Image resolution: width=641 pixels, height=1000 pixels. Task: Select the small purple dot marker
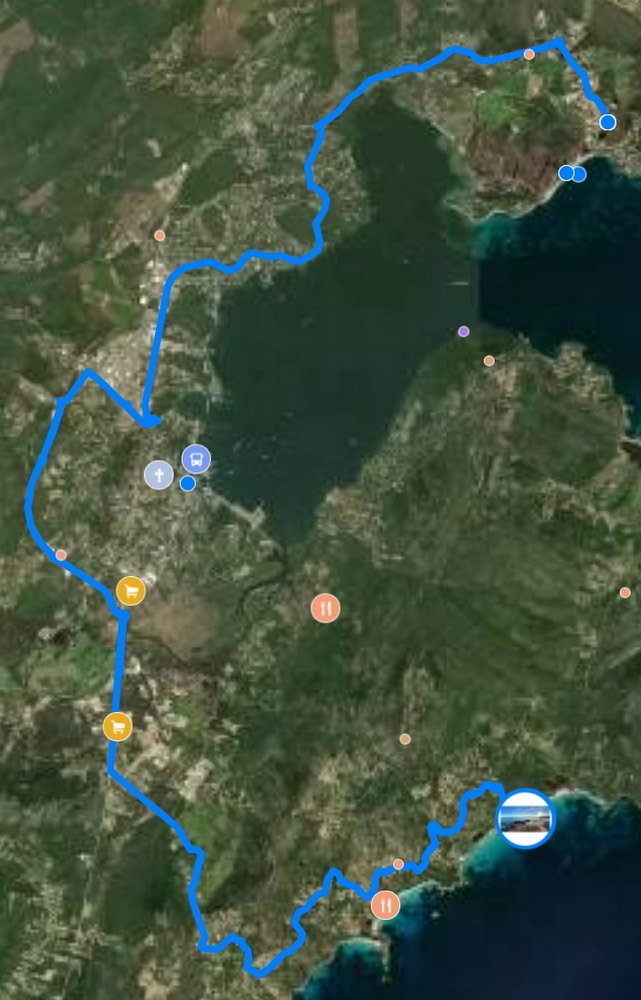464,331
